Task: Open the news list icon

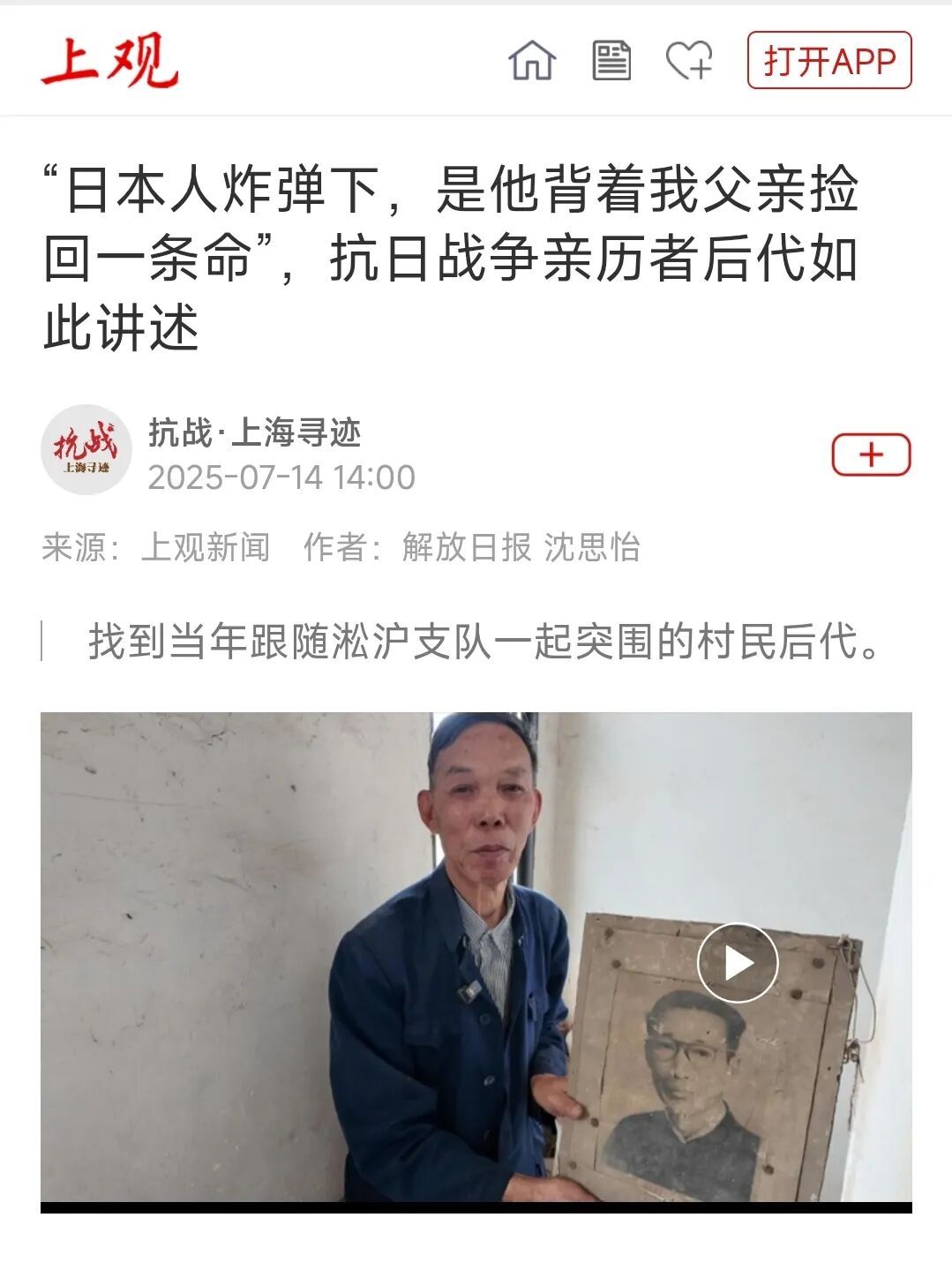Action: (x=611, y=61)
